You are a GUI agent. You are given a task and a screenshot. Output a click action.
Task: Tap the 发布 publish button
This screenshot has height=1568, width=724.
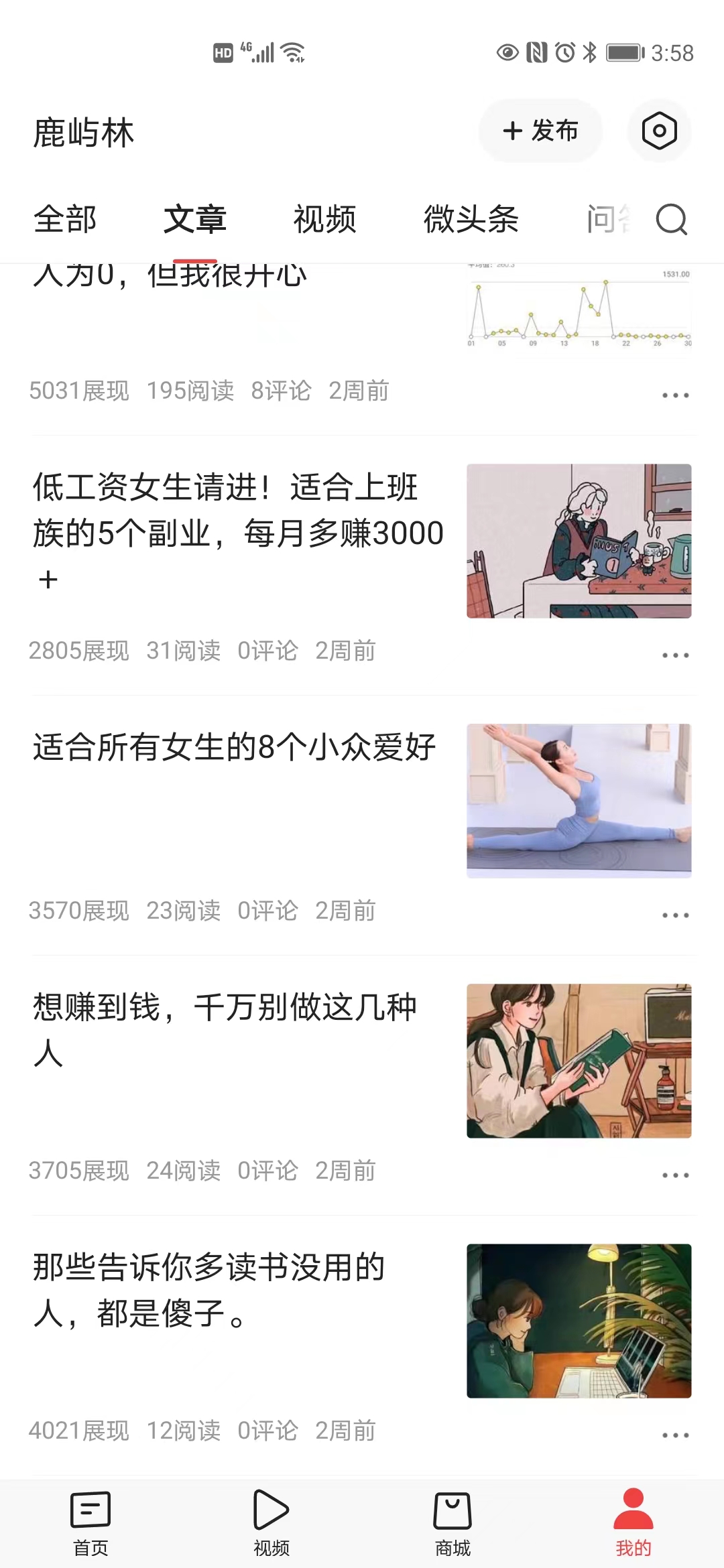click(x=540, y=131)
